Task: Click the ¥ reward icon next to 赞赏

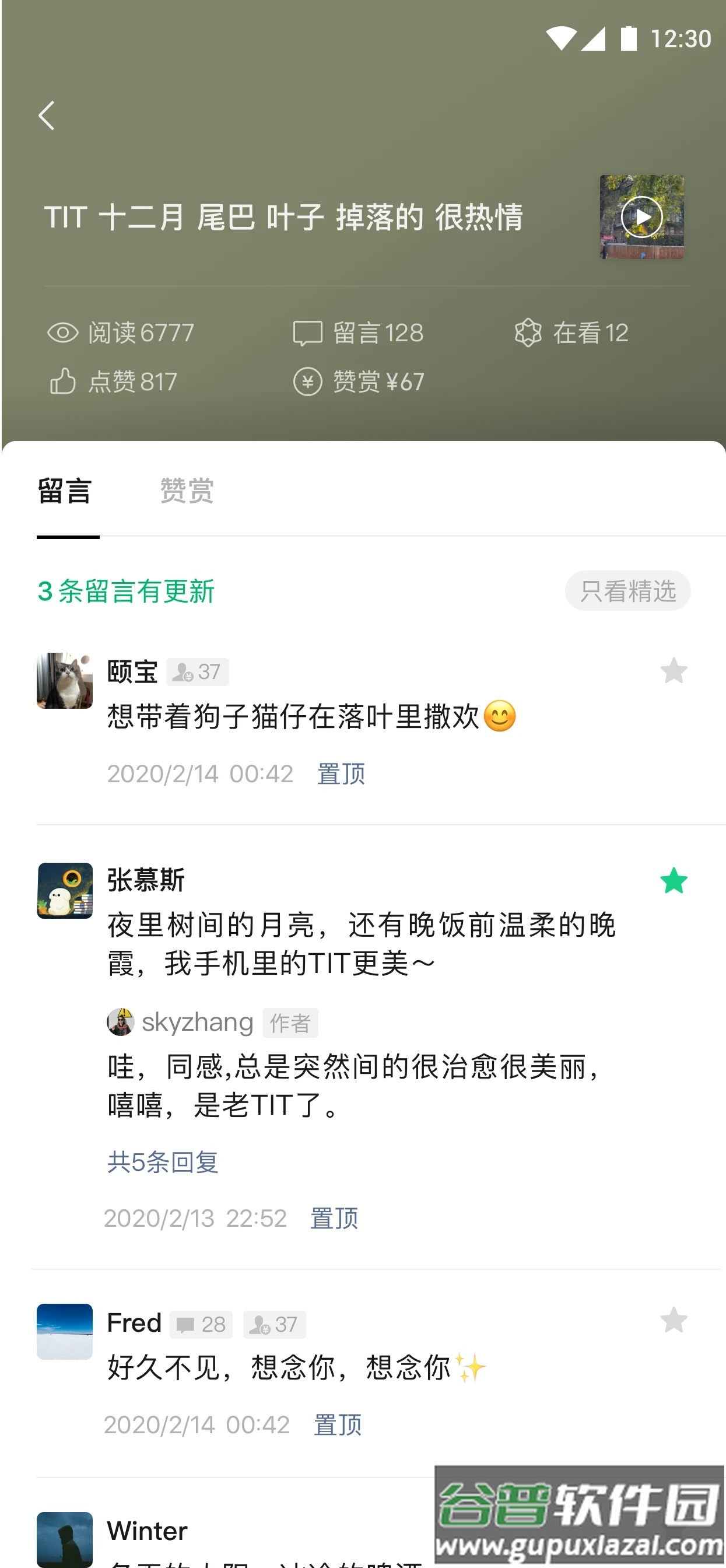Action: tap(308, 381)
